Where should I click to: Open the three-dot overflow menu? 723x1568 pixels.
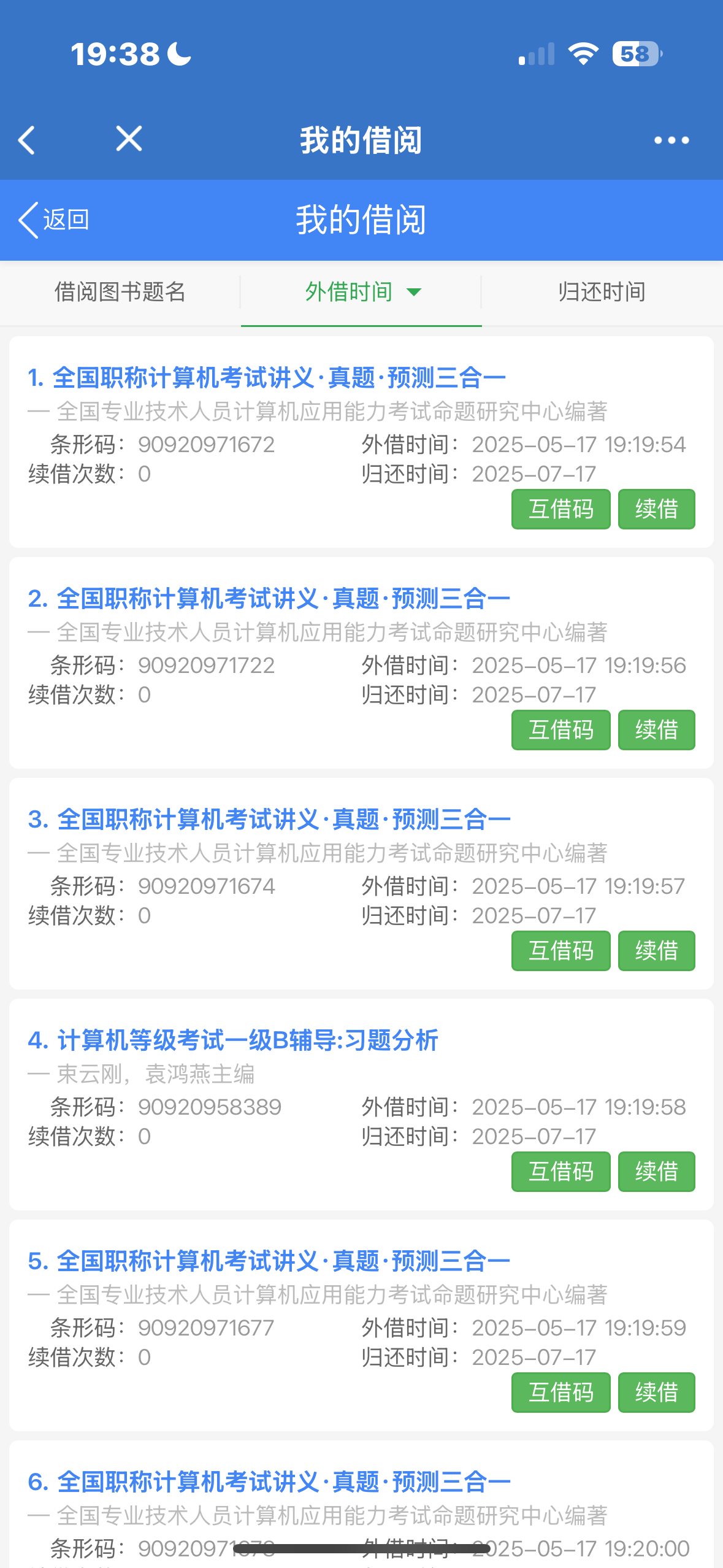click(671, 140)
